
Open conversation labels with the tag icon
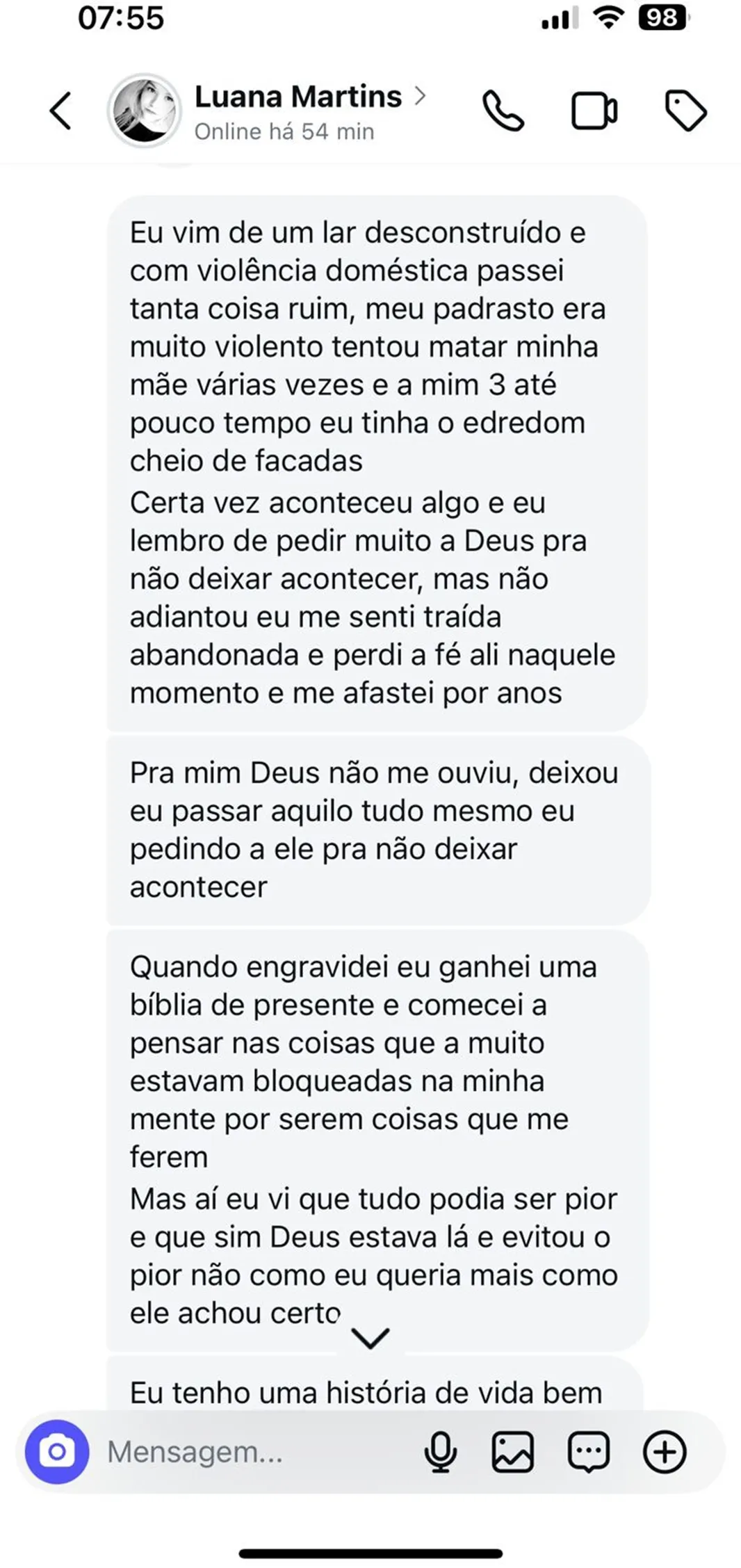[685, 110]
